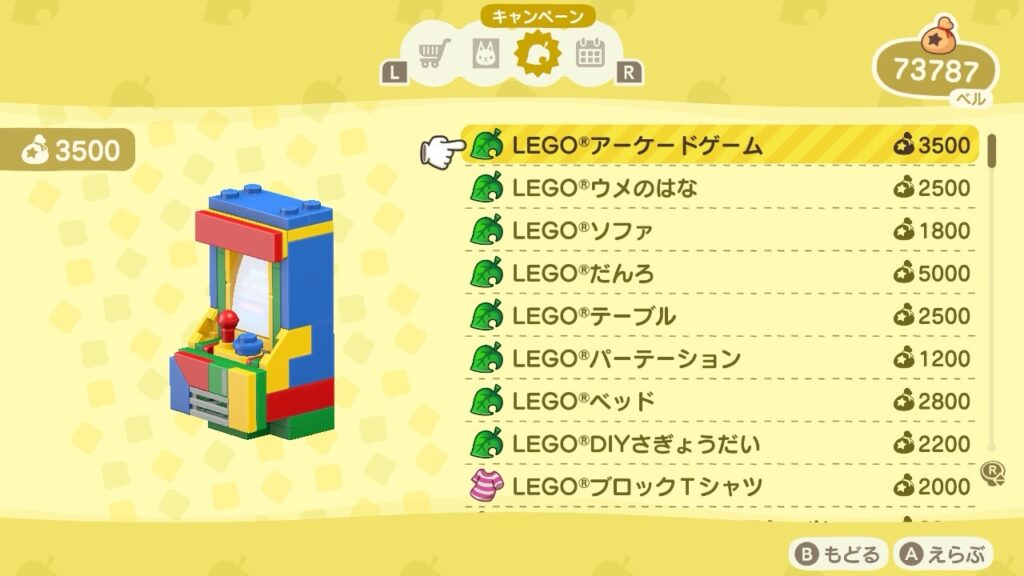
Task: Open LEGO パーテーション listing
Action: [722, 359]
